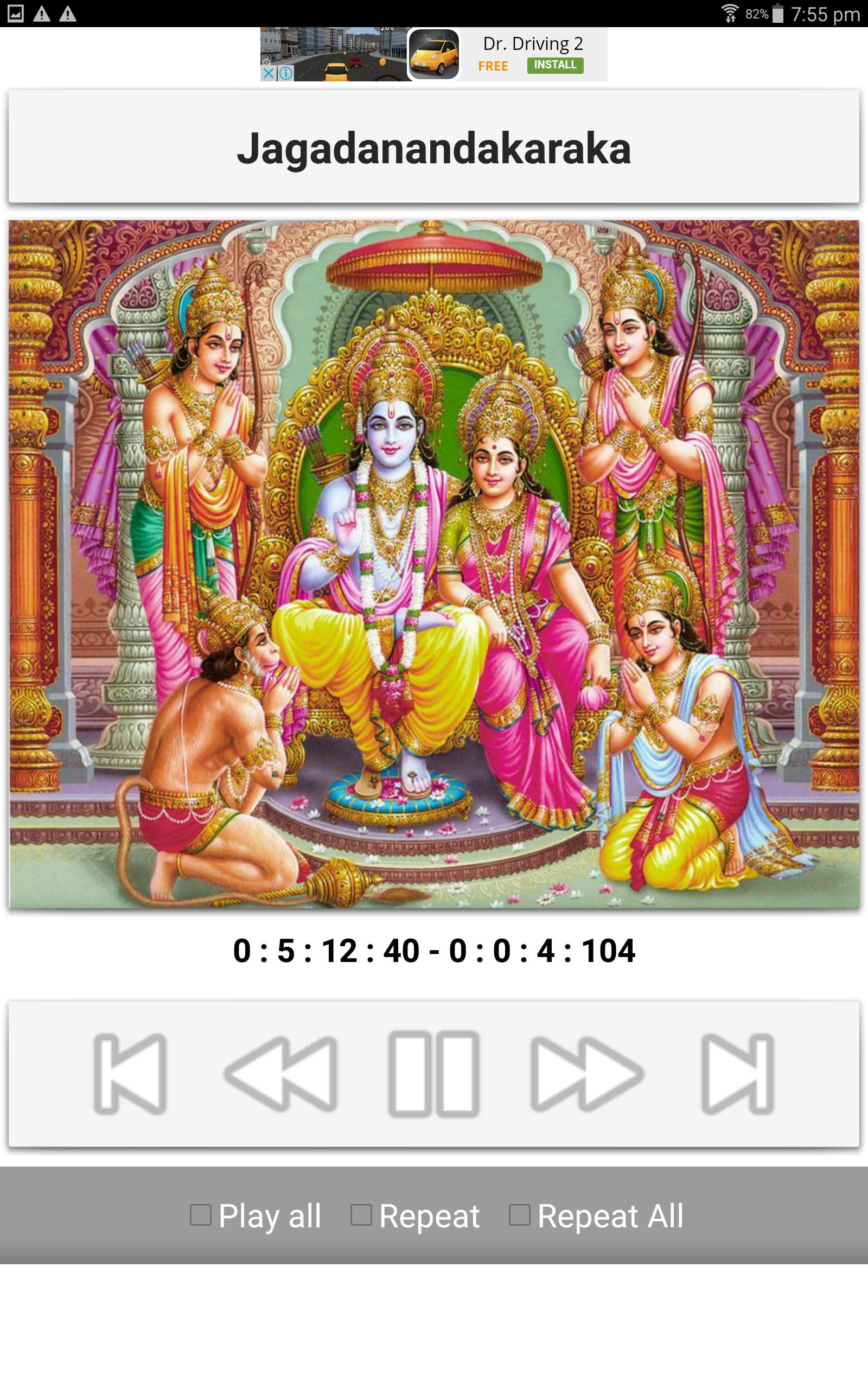Pause the playing song
868x1389 pixels.
[433, 1074]
